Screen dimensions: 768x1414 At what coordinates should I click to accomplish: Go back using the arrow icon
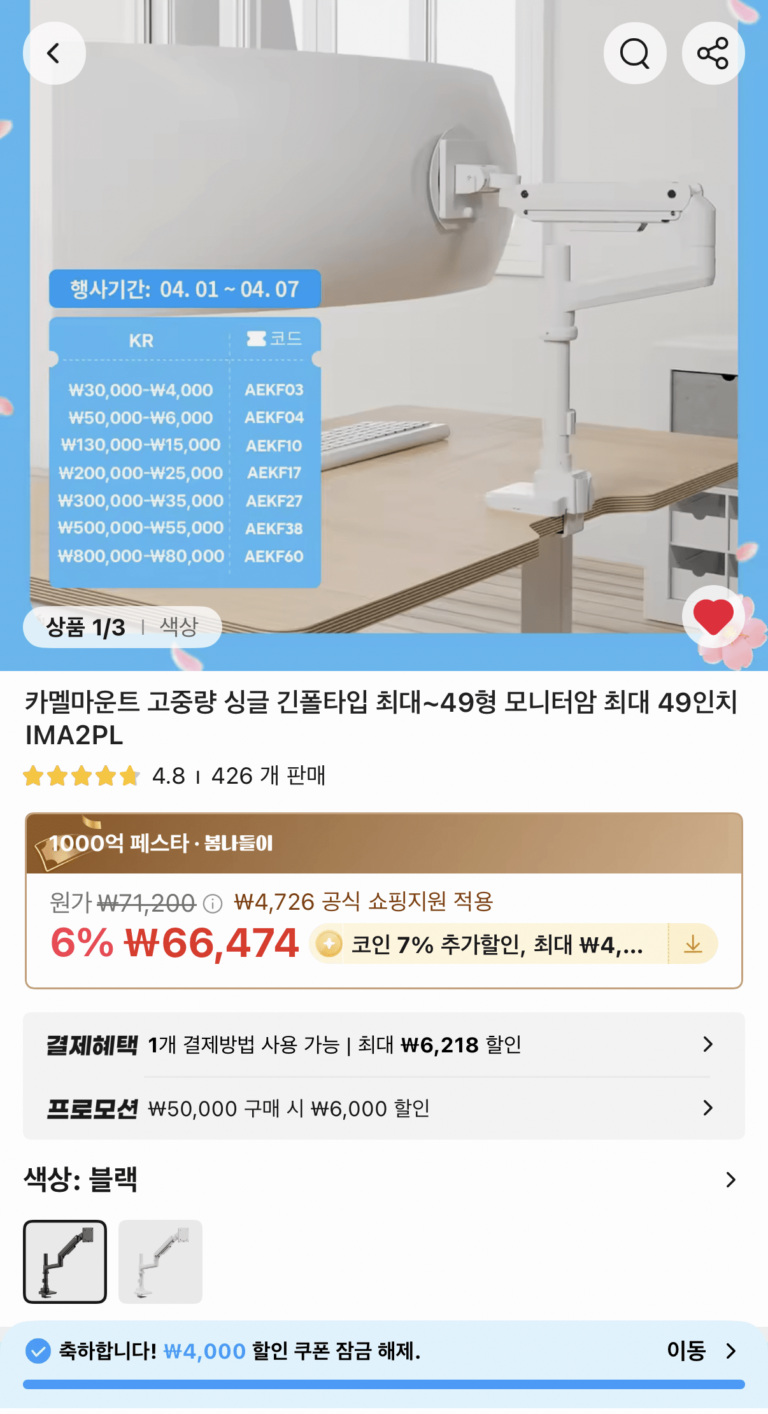pos(54,54)
